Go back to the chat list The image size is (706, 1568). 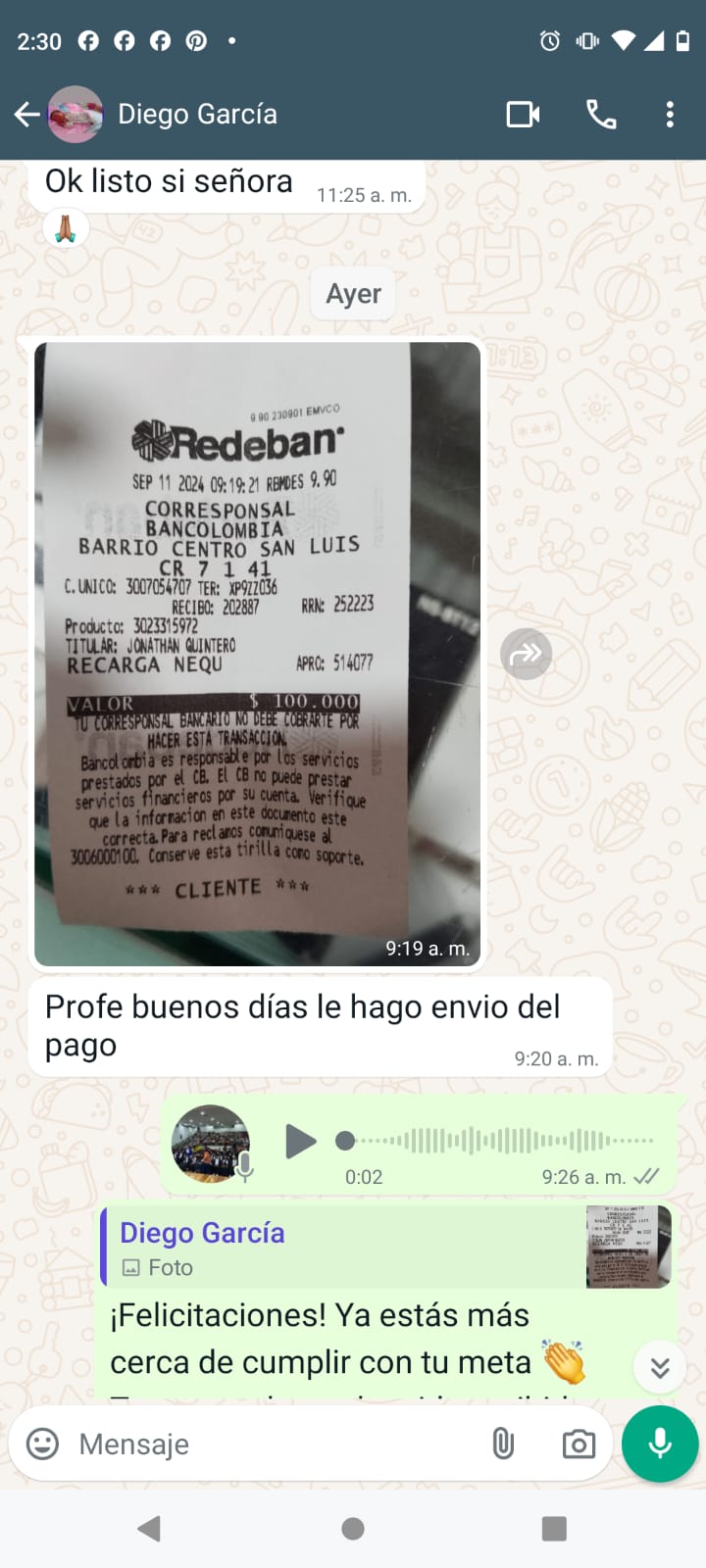pyautogui.click(x=26, y=115)
